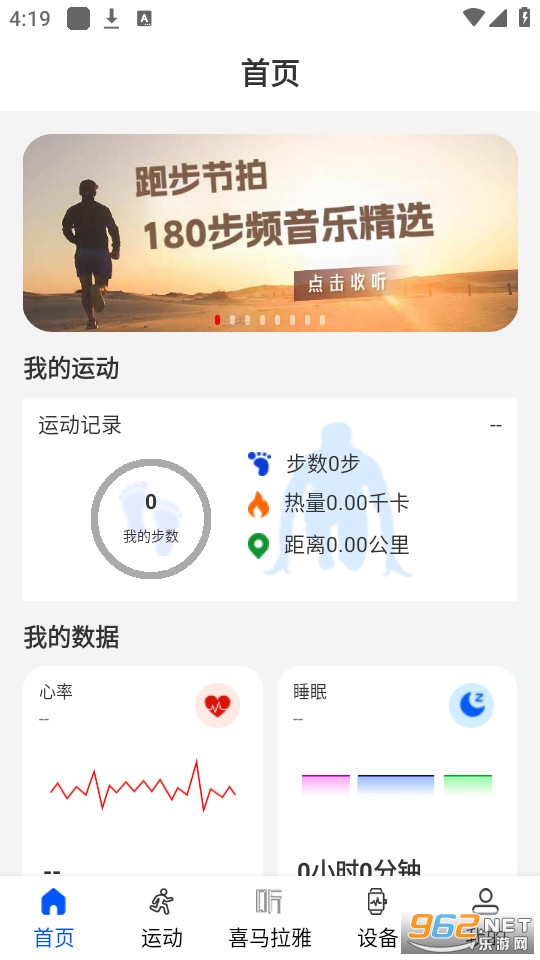Open the 睡眠 sleep card

[x=397, y=771]
